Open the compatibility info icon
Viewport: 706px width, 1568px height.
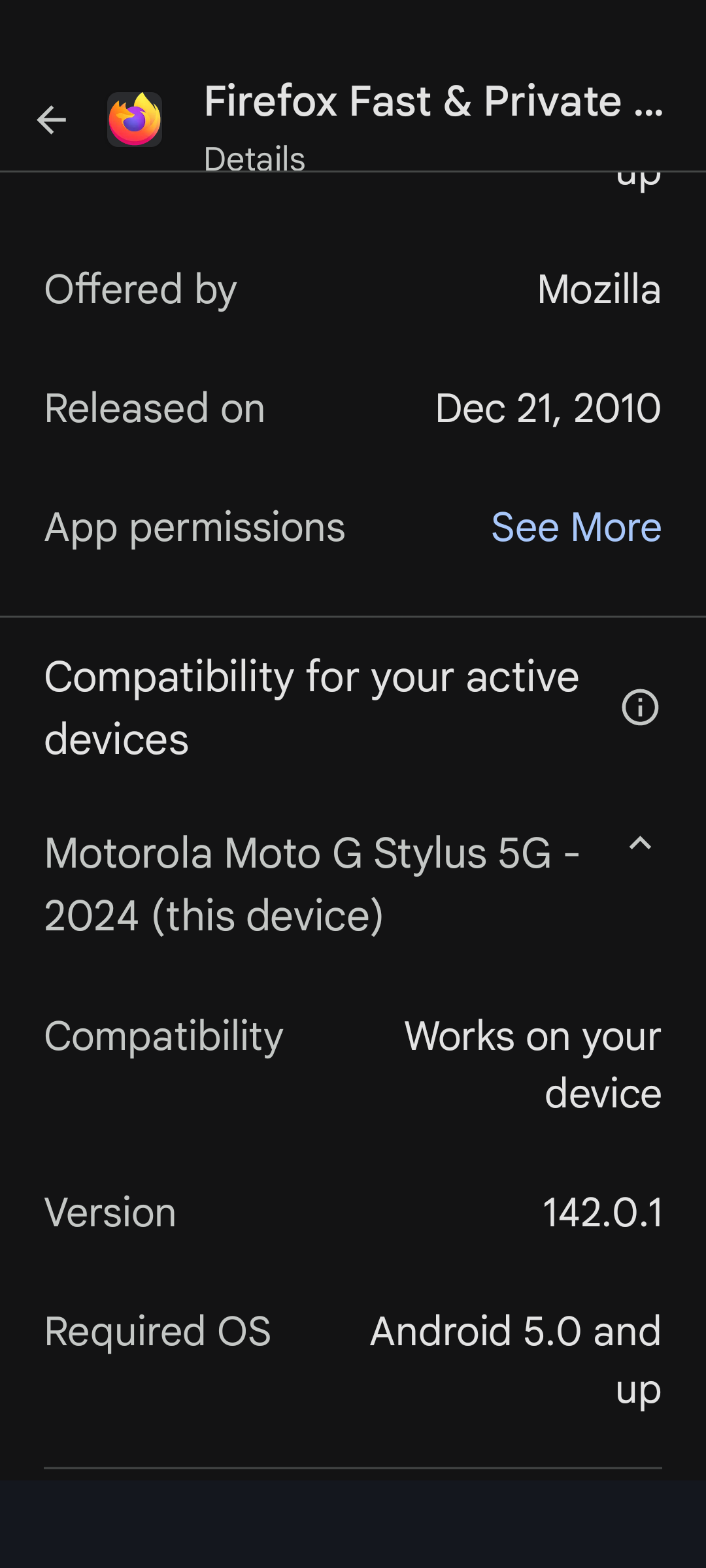(639, 708)
